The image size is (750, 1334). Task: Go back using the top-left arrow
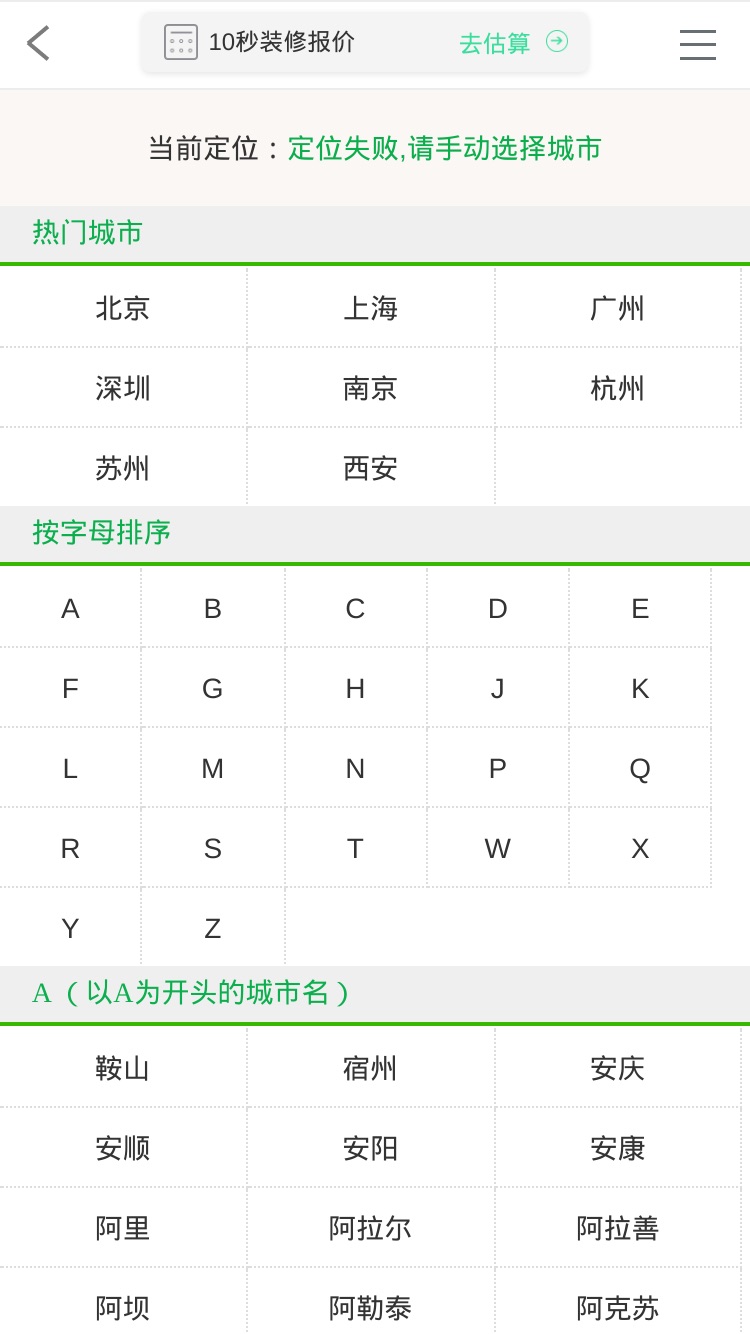click(x=38, y=44)
